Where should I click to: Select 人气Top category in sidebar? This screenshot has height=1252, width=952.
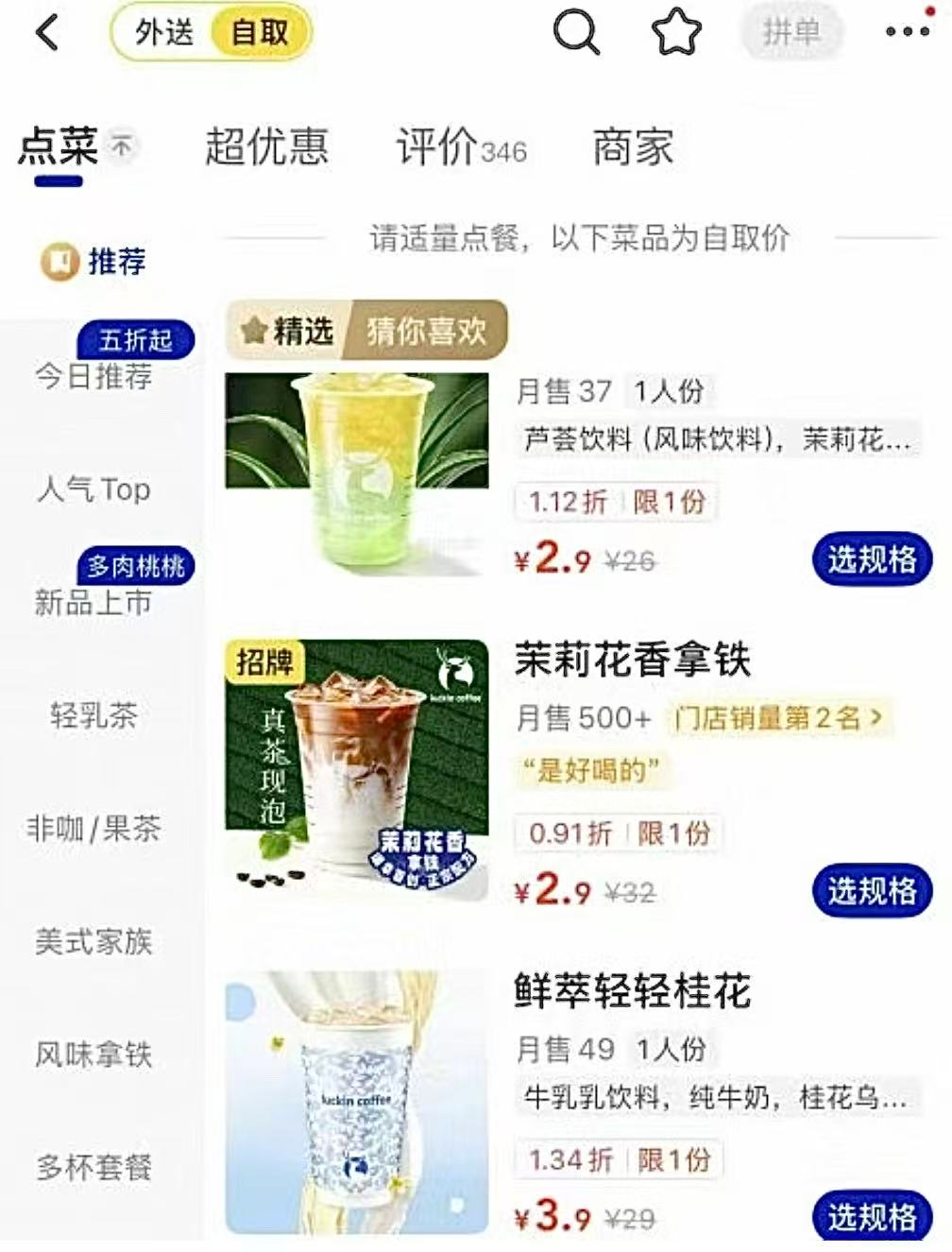[94, 490]
